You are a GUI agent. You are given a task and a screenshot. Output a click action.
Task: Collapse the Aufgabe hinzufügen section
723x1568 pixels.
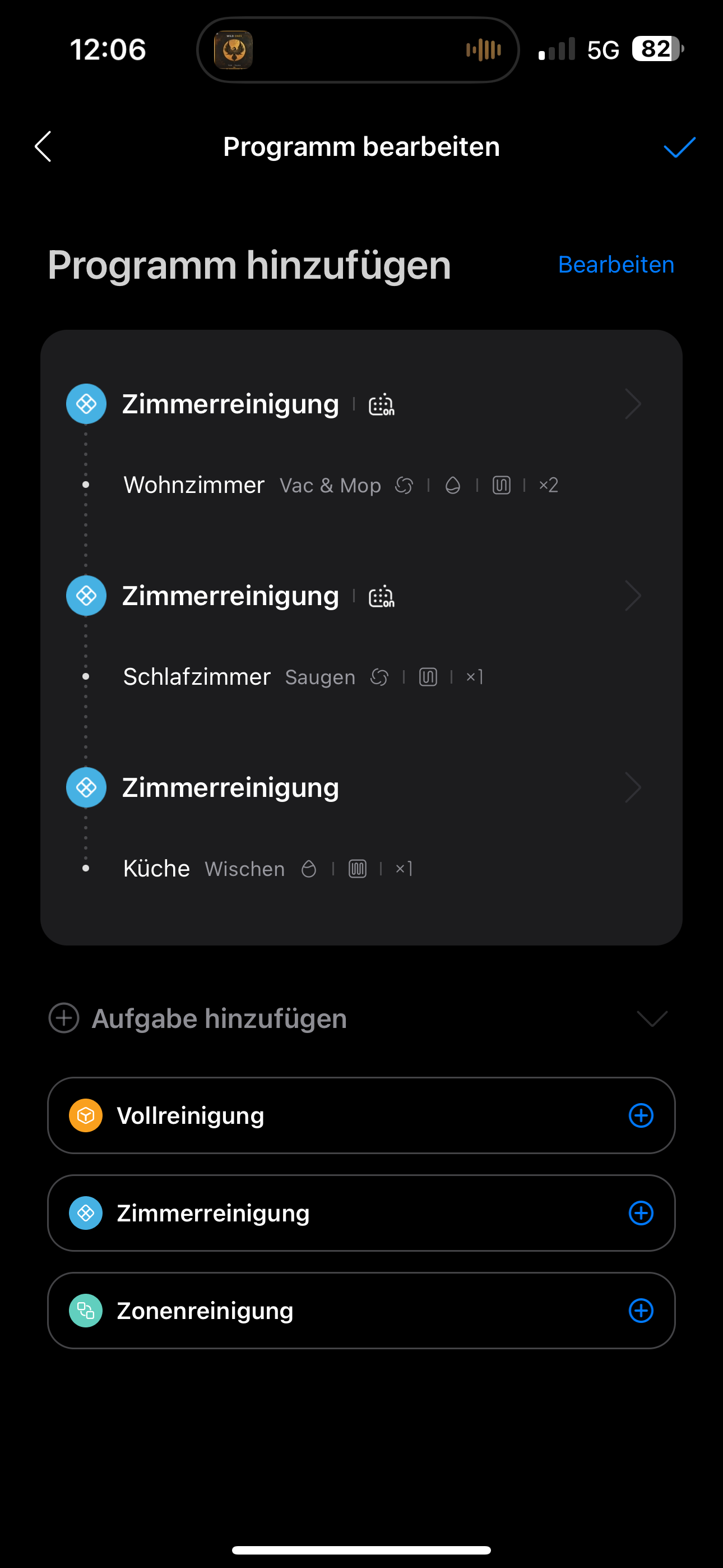pos(652,1018)
